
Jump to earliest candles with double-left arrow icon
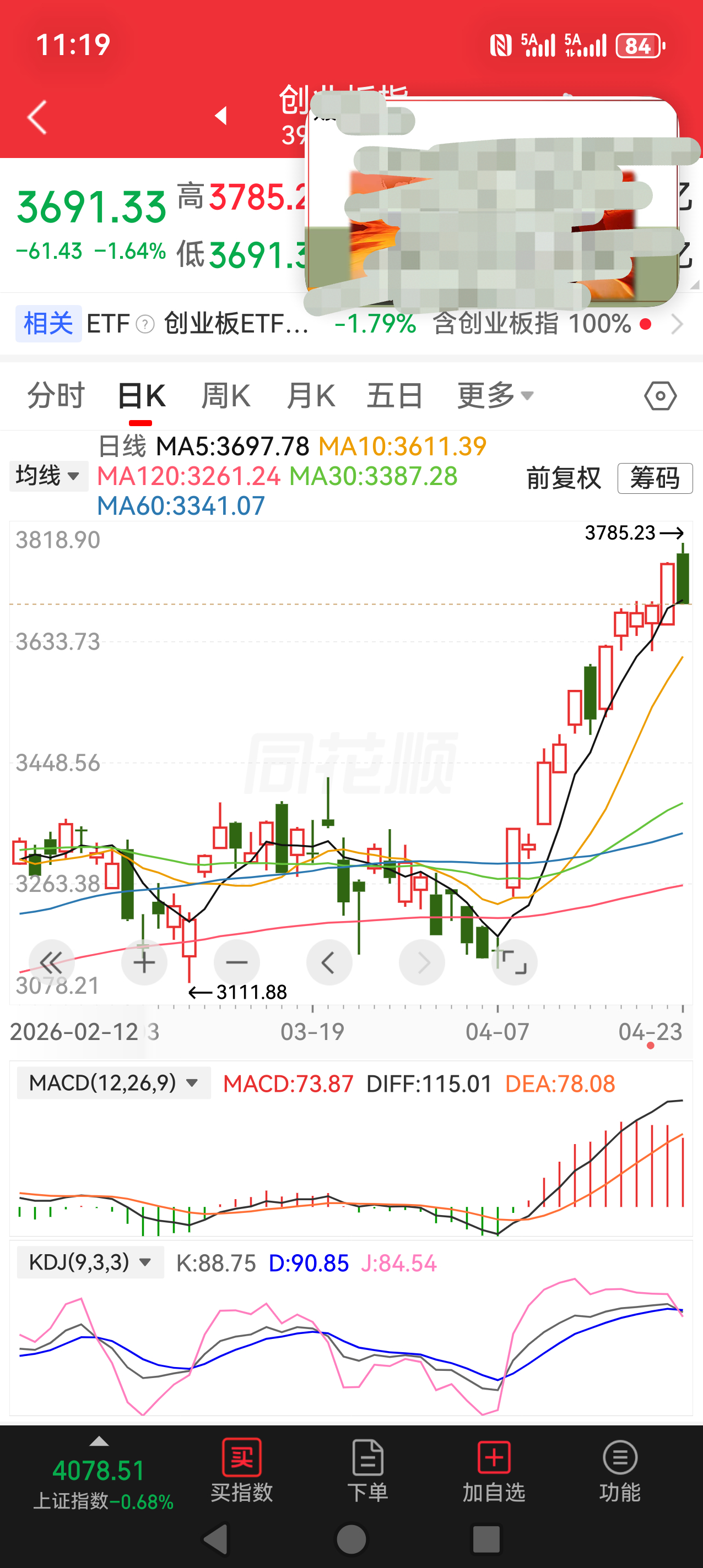[x=51, y=962]
